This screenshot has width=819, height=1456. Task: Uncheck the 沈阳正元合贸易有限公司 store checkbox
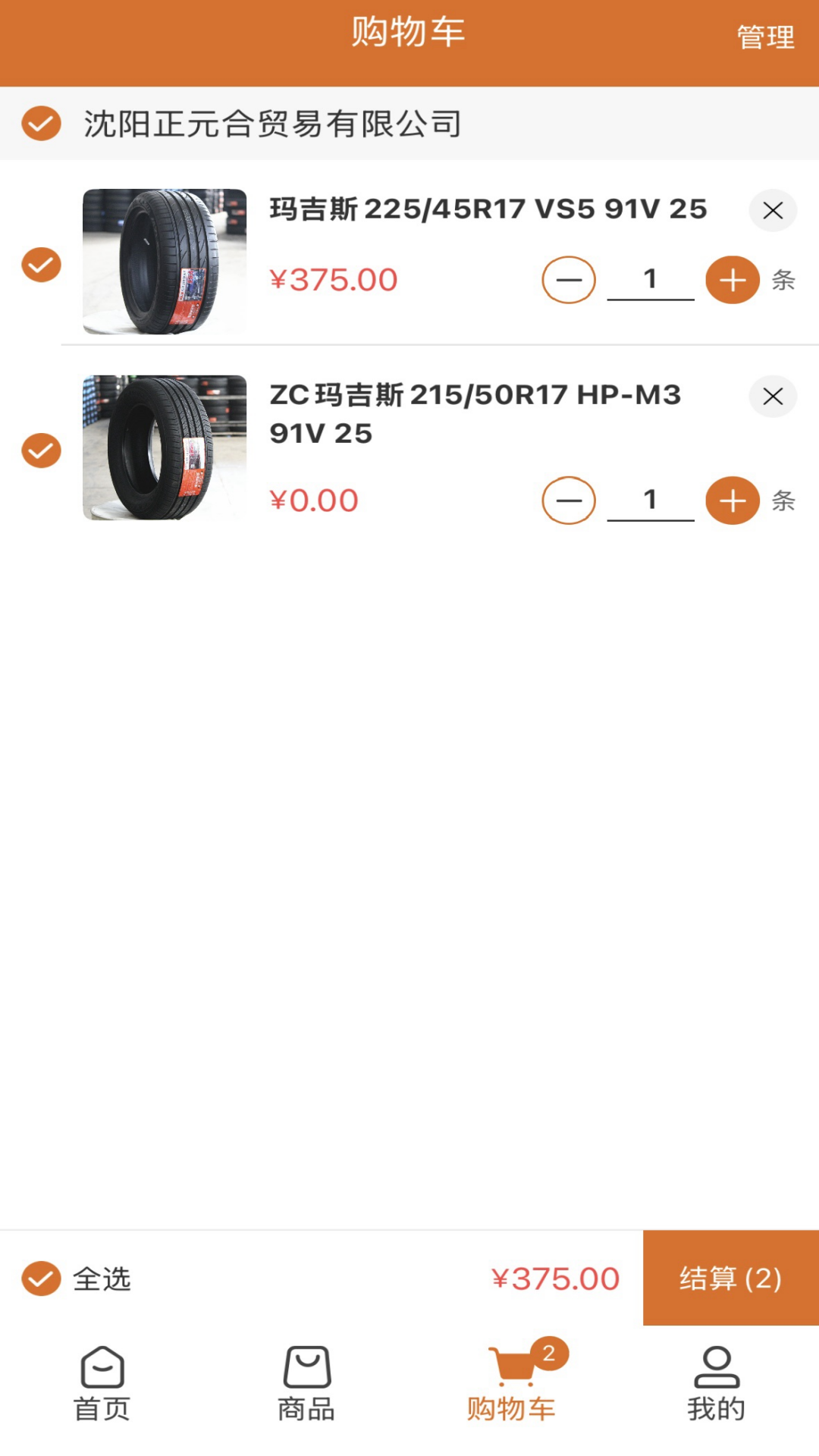click(x=40, y=124)
